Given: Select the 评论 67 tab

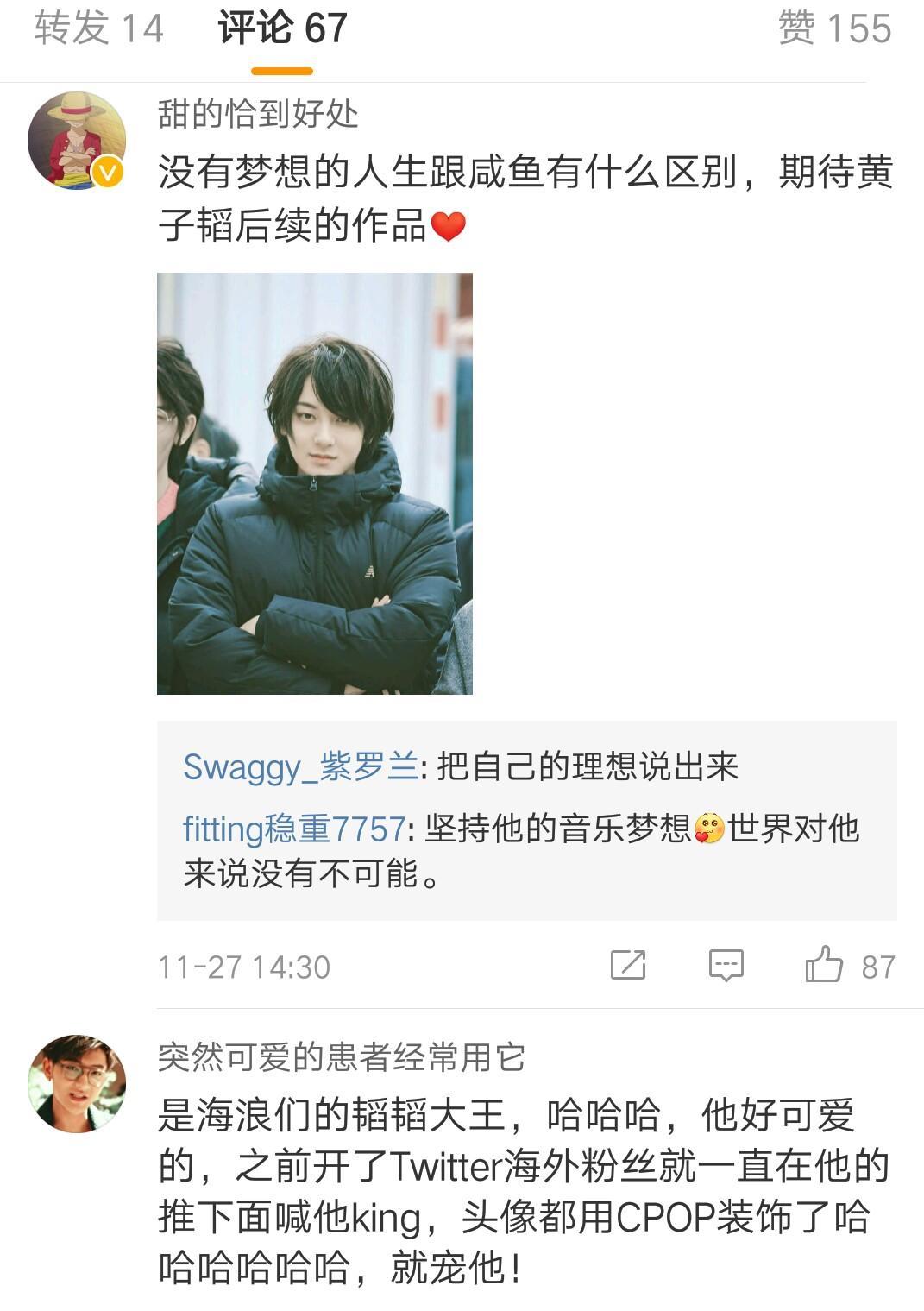Looking at the screenshot, I should coord(282,28).
